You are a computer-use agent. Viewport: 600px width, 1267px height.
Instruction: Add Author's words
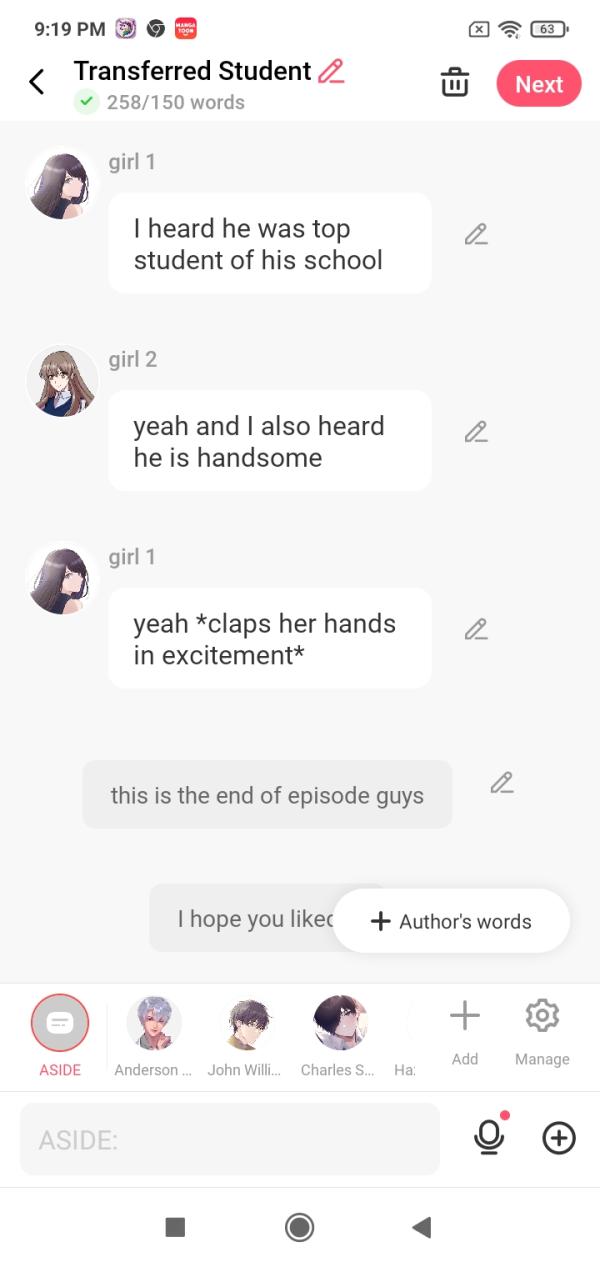click(x=451, y=921)
